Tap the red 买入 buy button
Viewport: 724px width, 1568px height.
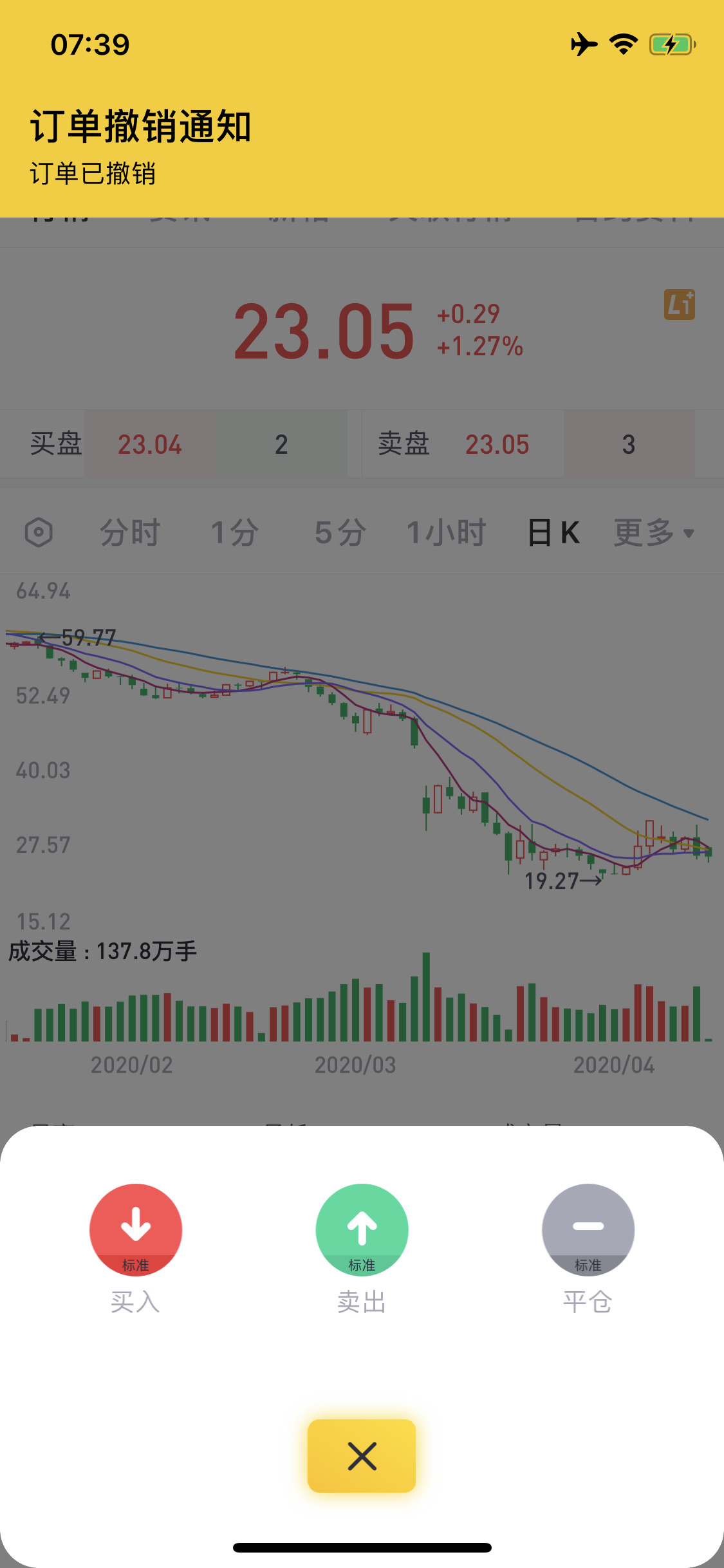pos(136,1229)
